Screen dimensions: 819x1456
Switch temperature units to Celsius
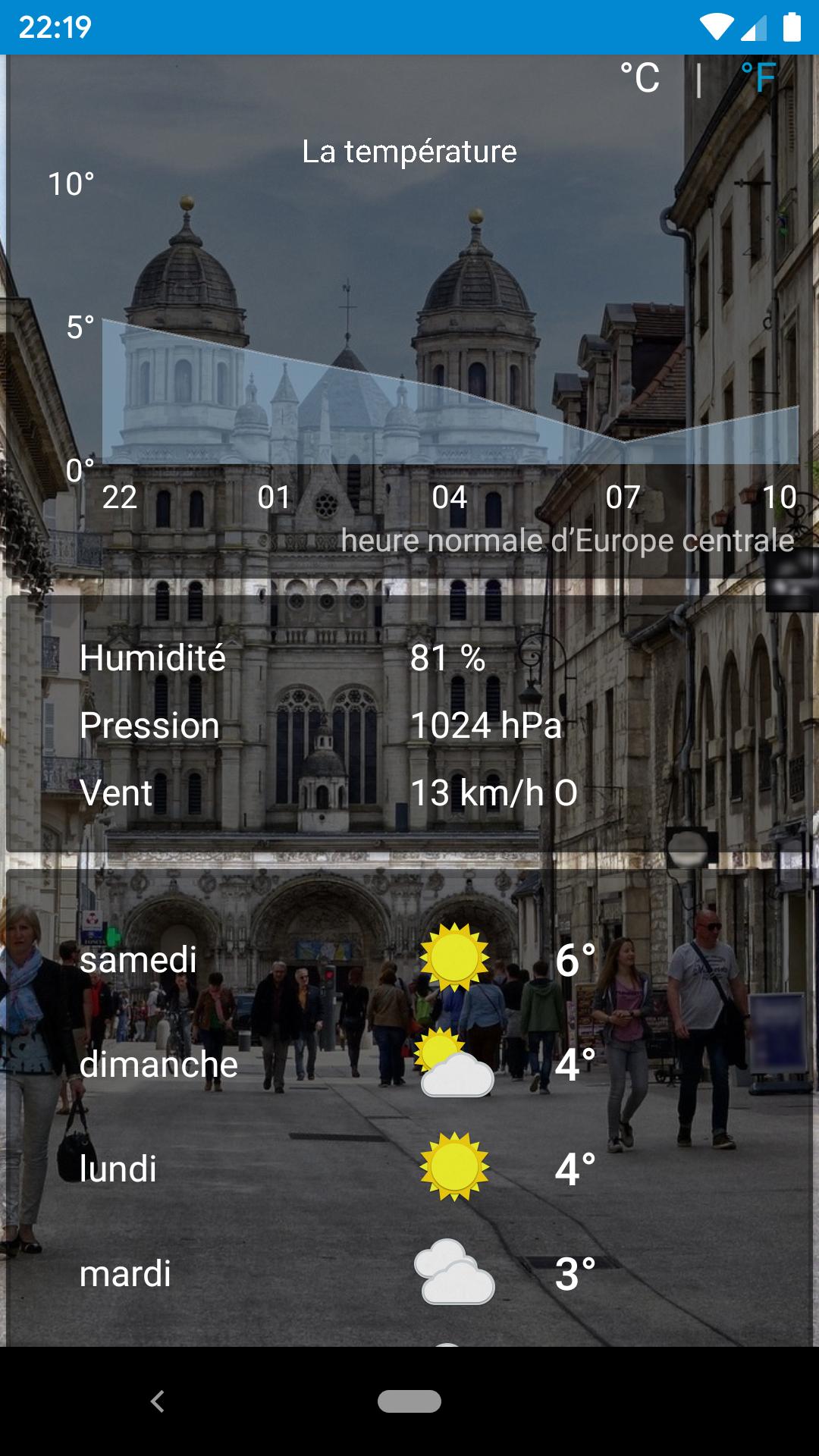tap(639, 77)
